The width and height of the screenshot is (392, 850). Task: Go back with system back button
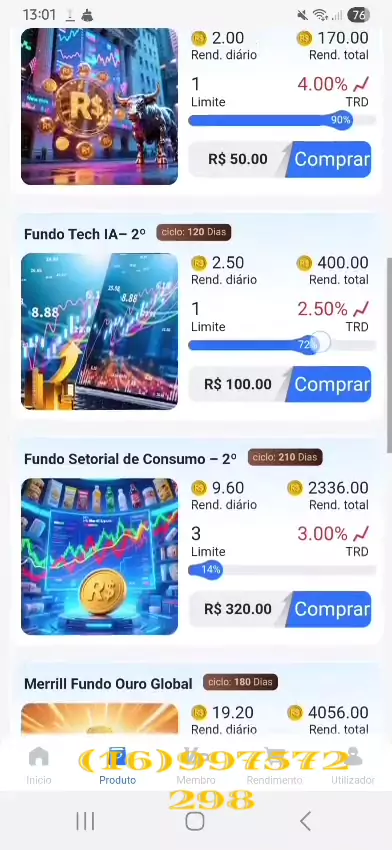coord(306,821)
